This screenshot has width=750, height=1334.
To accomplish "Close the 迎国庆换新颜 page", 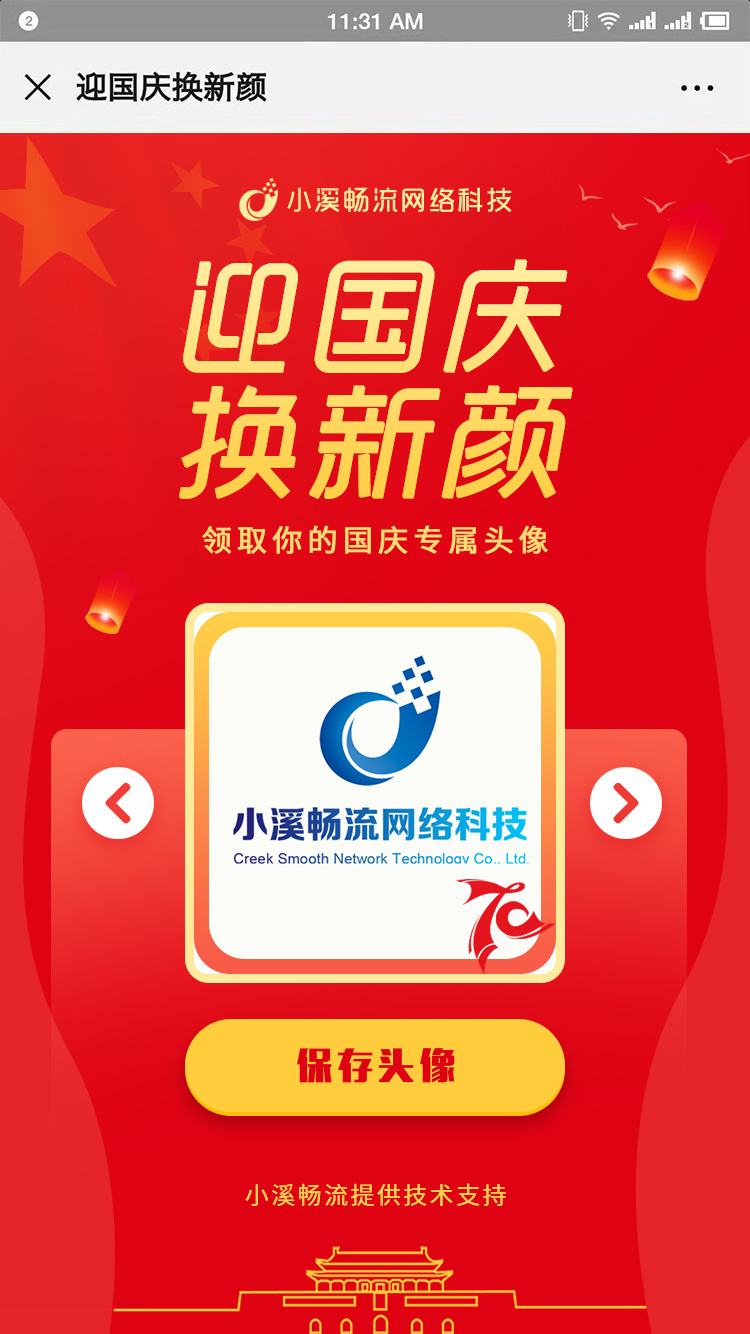I will (x=38, y=88).
